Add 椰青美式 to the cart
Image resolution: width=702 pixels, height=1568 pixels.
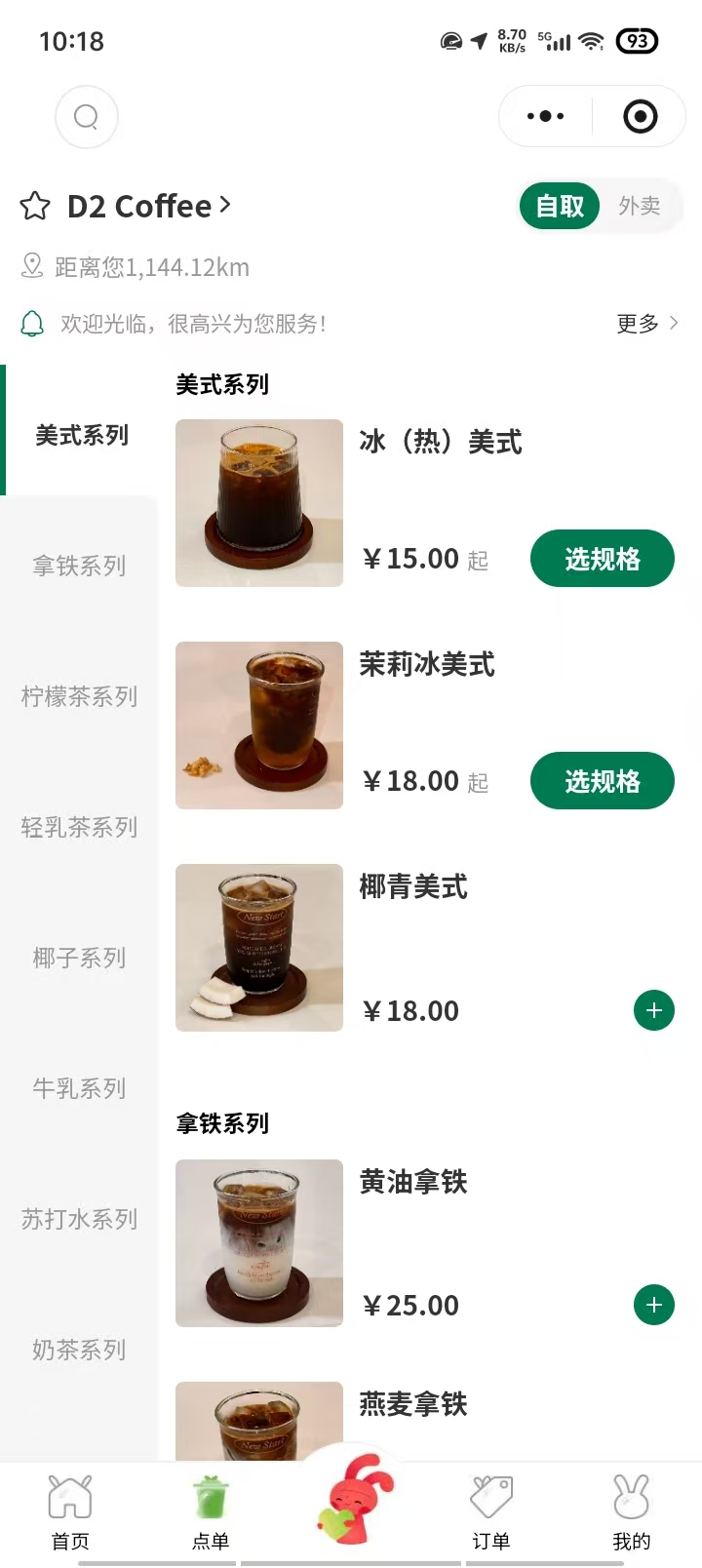tap(653, 1011)
